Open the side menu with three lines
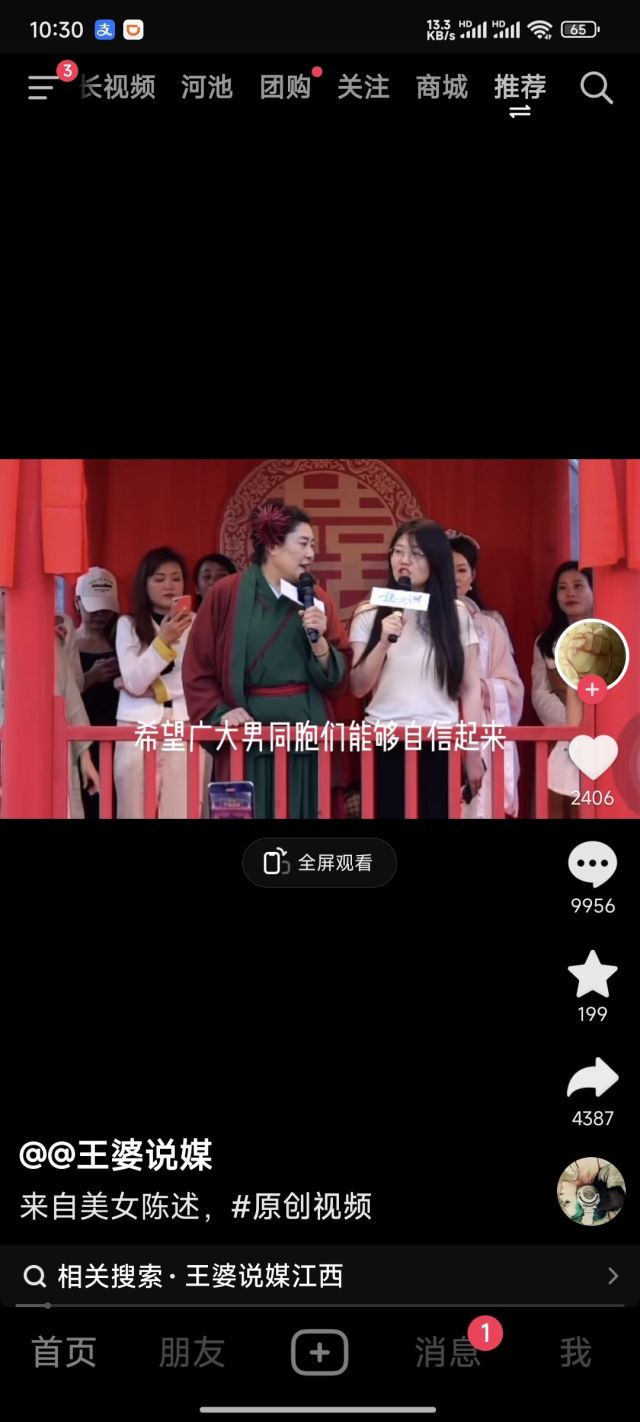 click(43, 88)
